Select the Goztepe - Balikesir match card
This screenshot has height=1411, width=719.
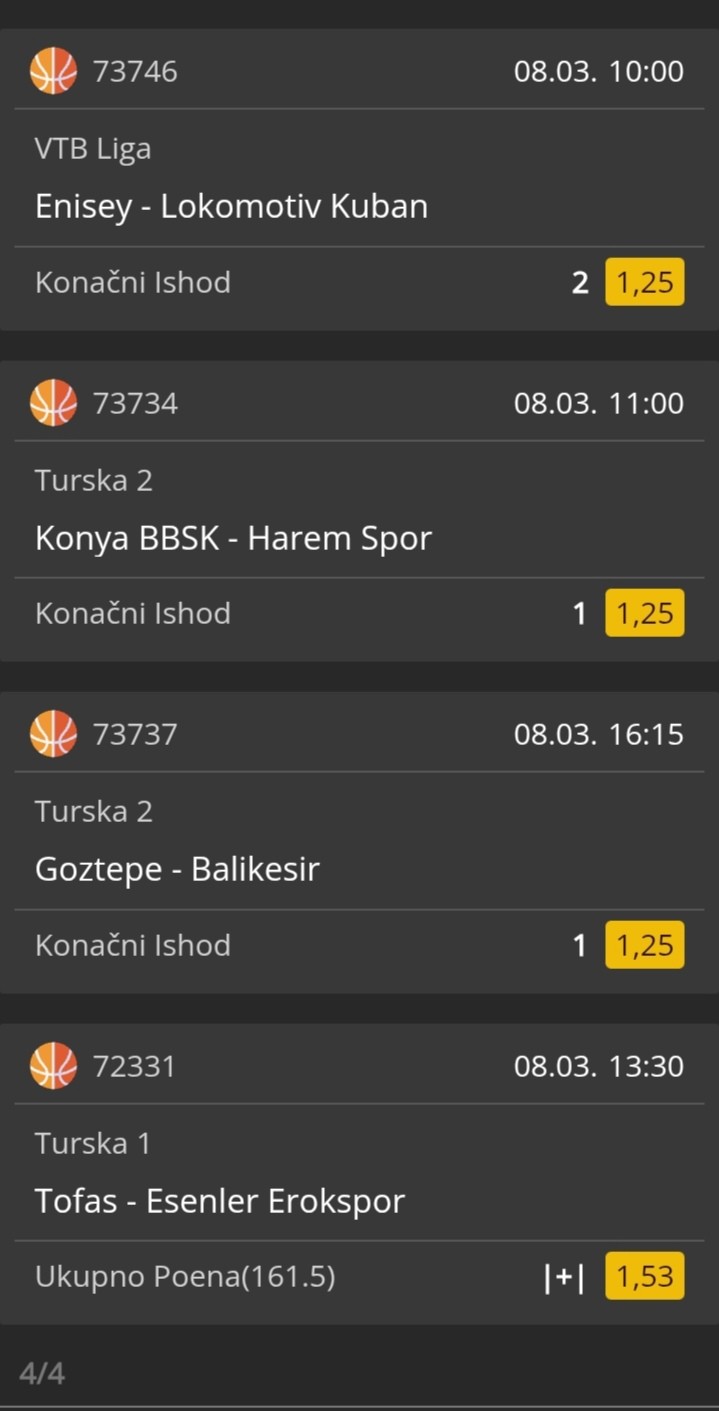coord(177,869)
